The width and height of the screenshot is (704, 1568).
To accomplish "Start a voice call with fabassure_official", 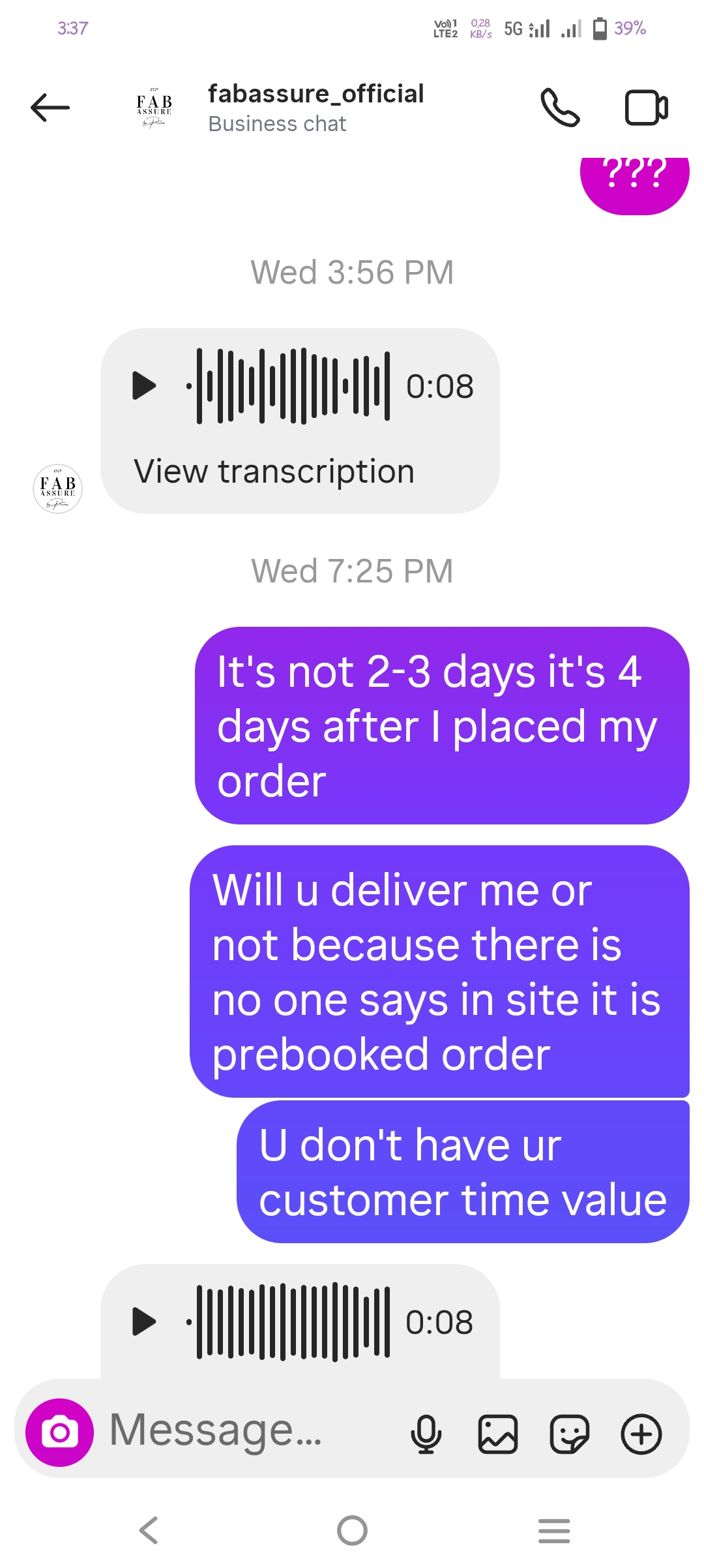I will coord(560,108).
